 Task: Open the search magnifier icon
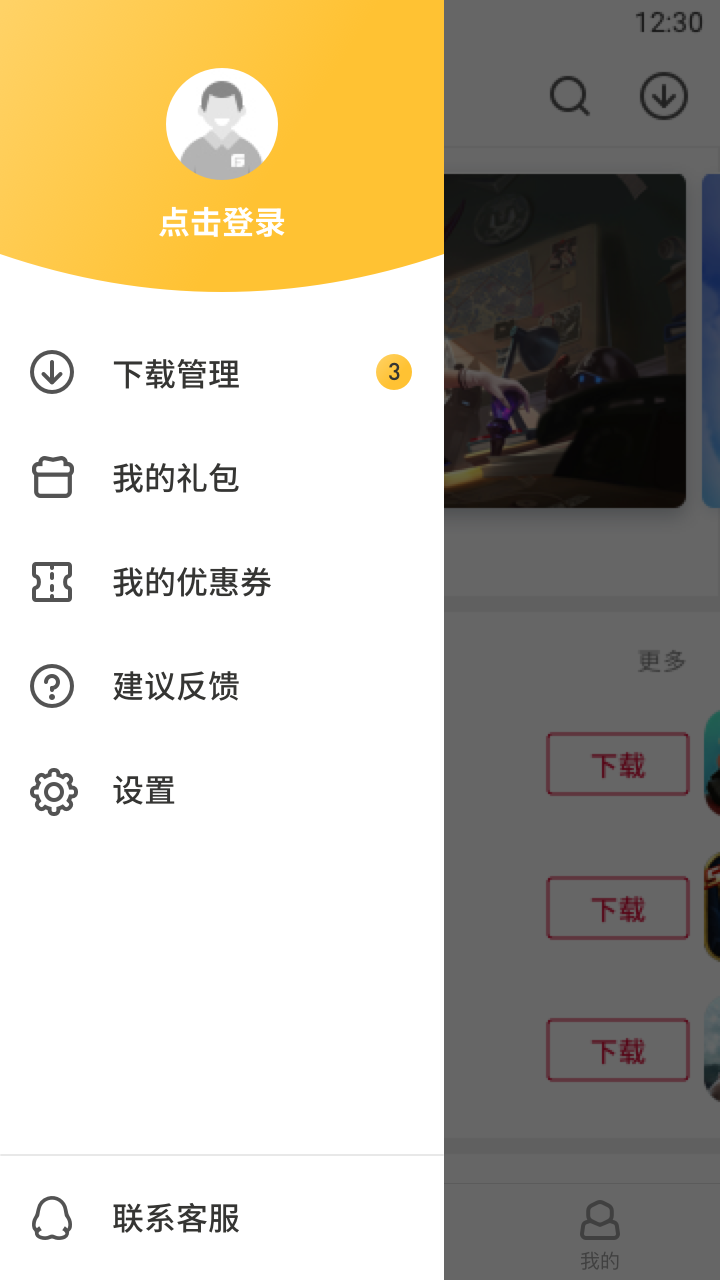(569, 96)
